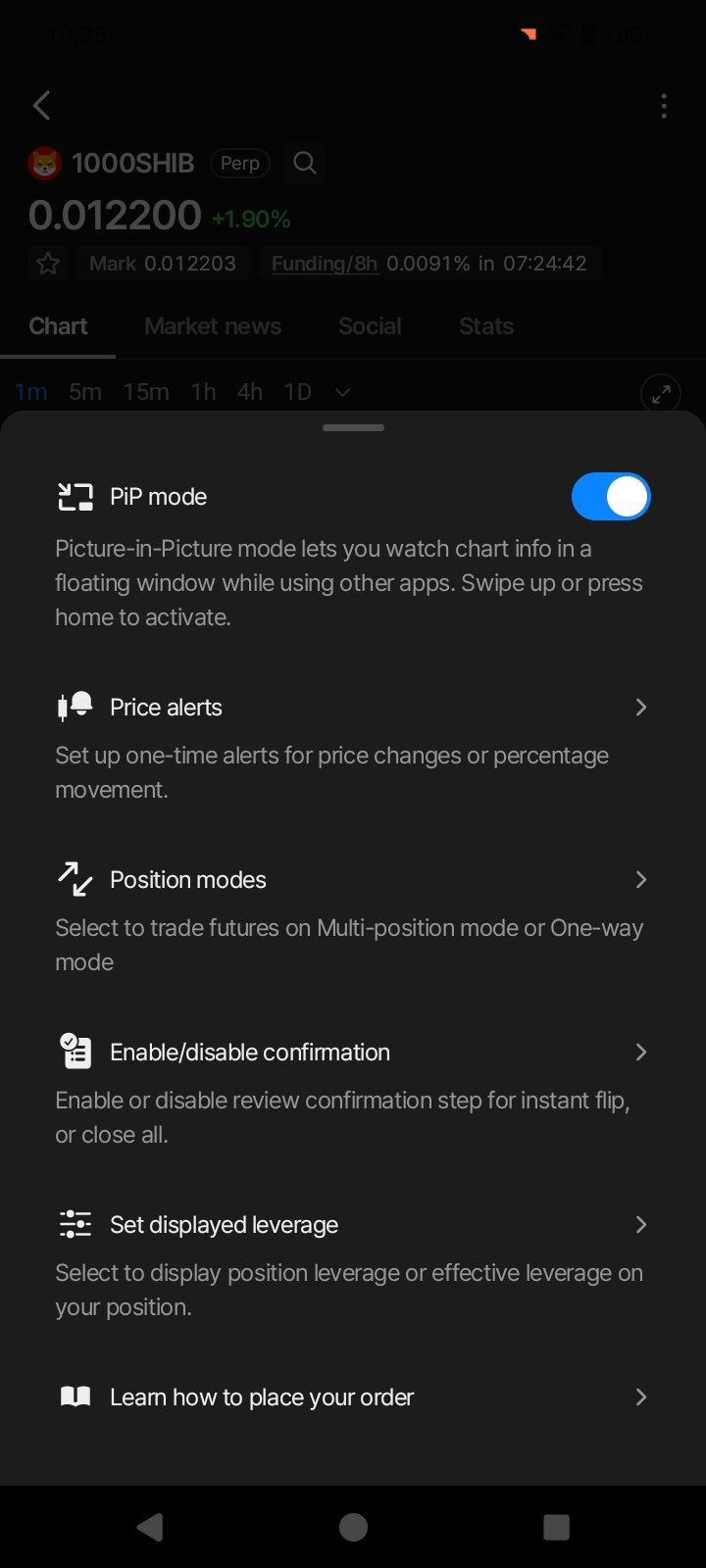Tap the system back button
The width and height of the screenshot is (706, 1568).
[150, 1527]
